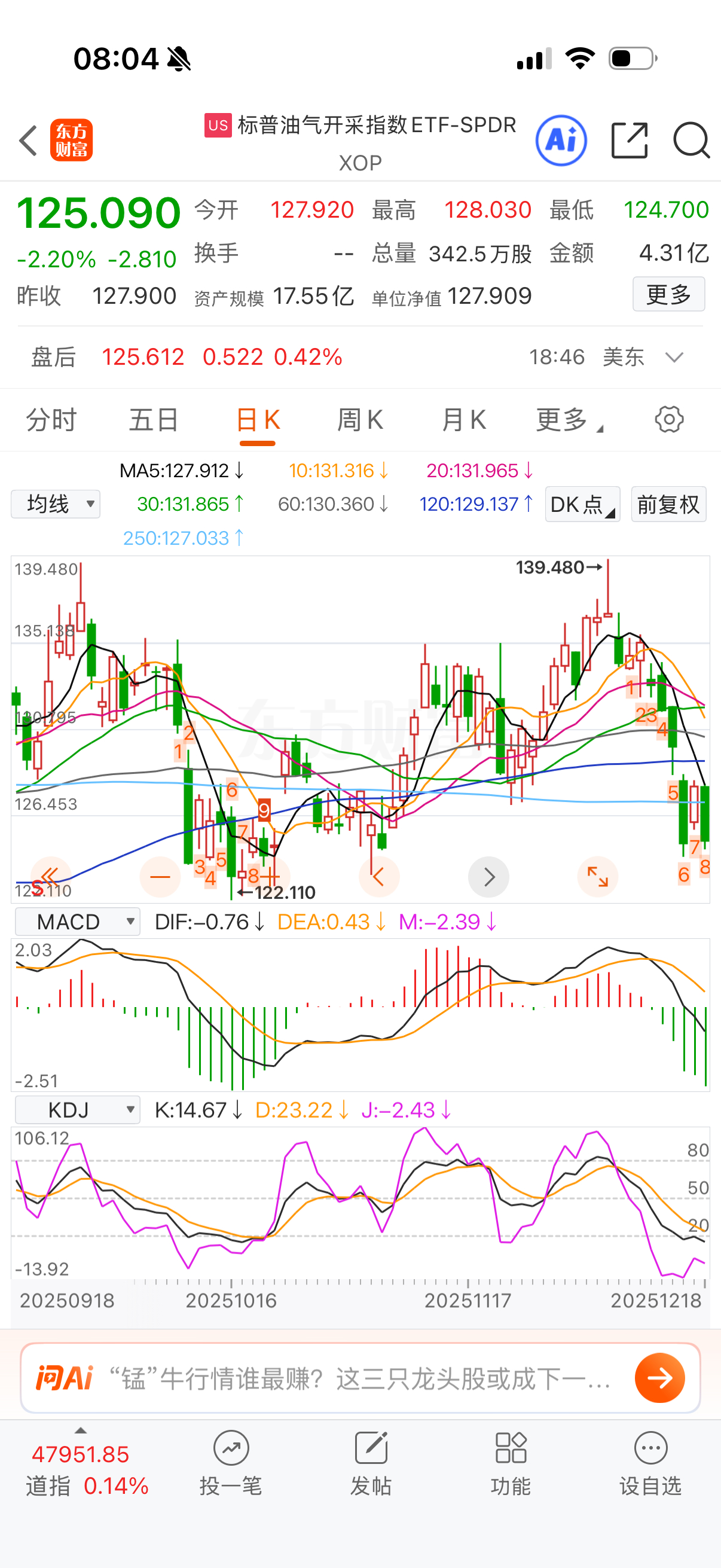This screenshot has width=721, height=1568.
Task: Open the search icon
Action: [691, 140]
